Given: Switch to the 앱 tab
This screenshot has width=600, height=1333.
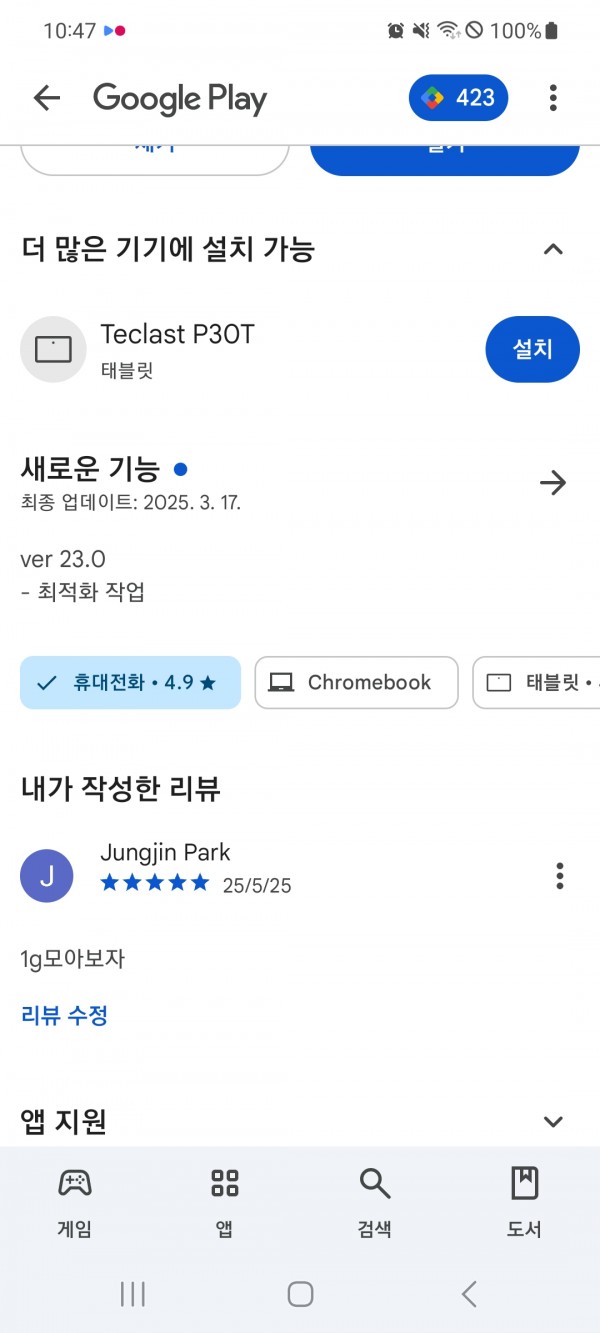Looking at the screenshot, I should coord(225,1203).
